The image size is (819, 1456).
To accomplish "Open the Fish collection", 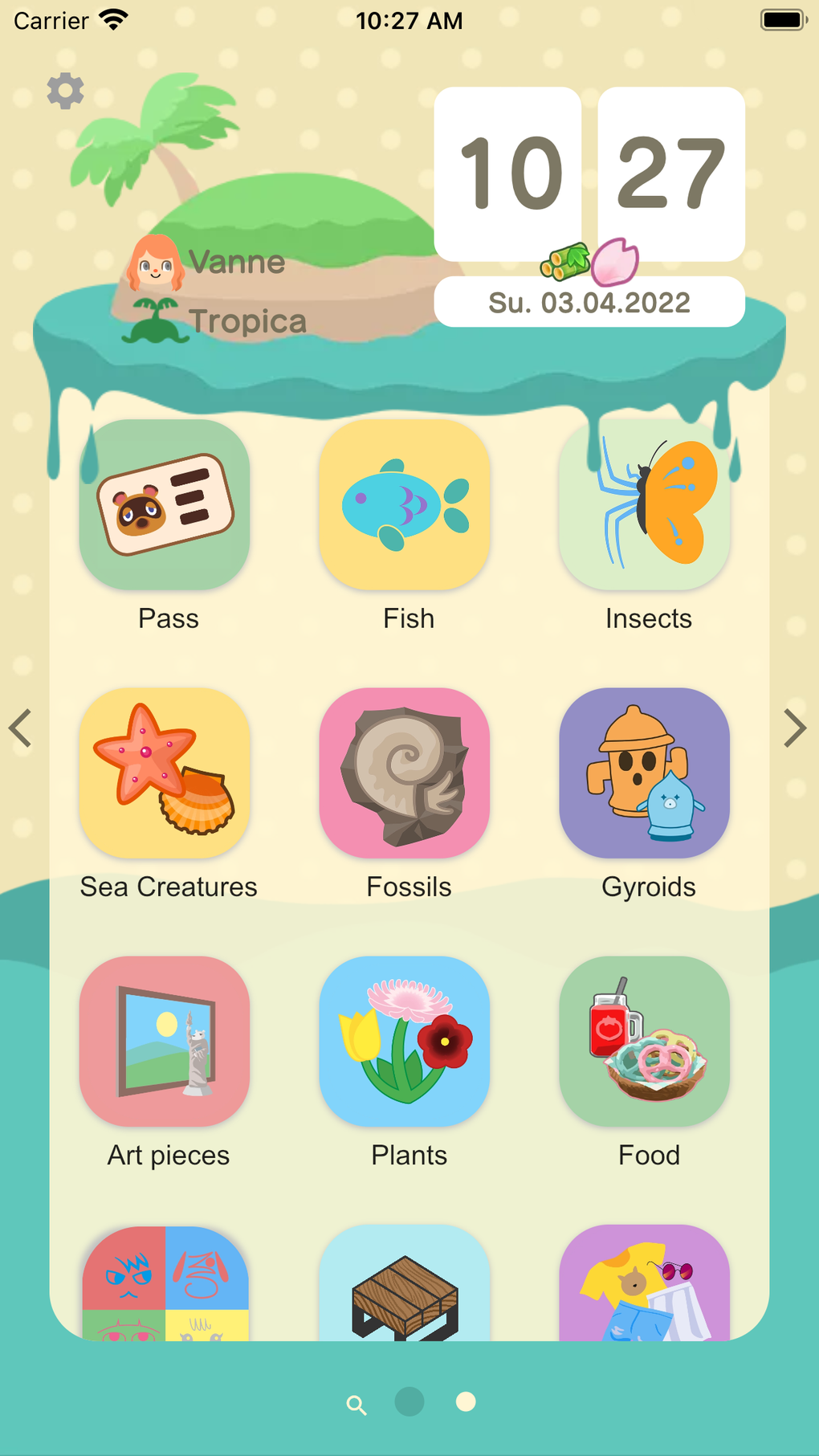I will pos(405,505).
